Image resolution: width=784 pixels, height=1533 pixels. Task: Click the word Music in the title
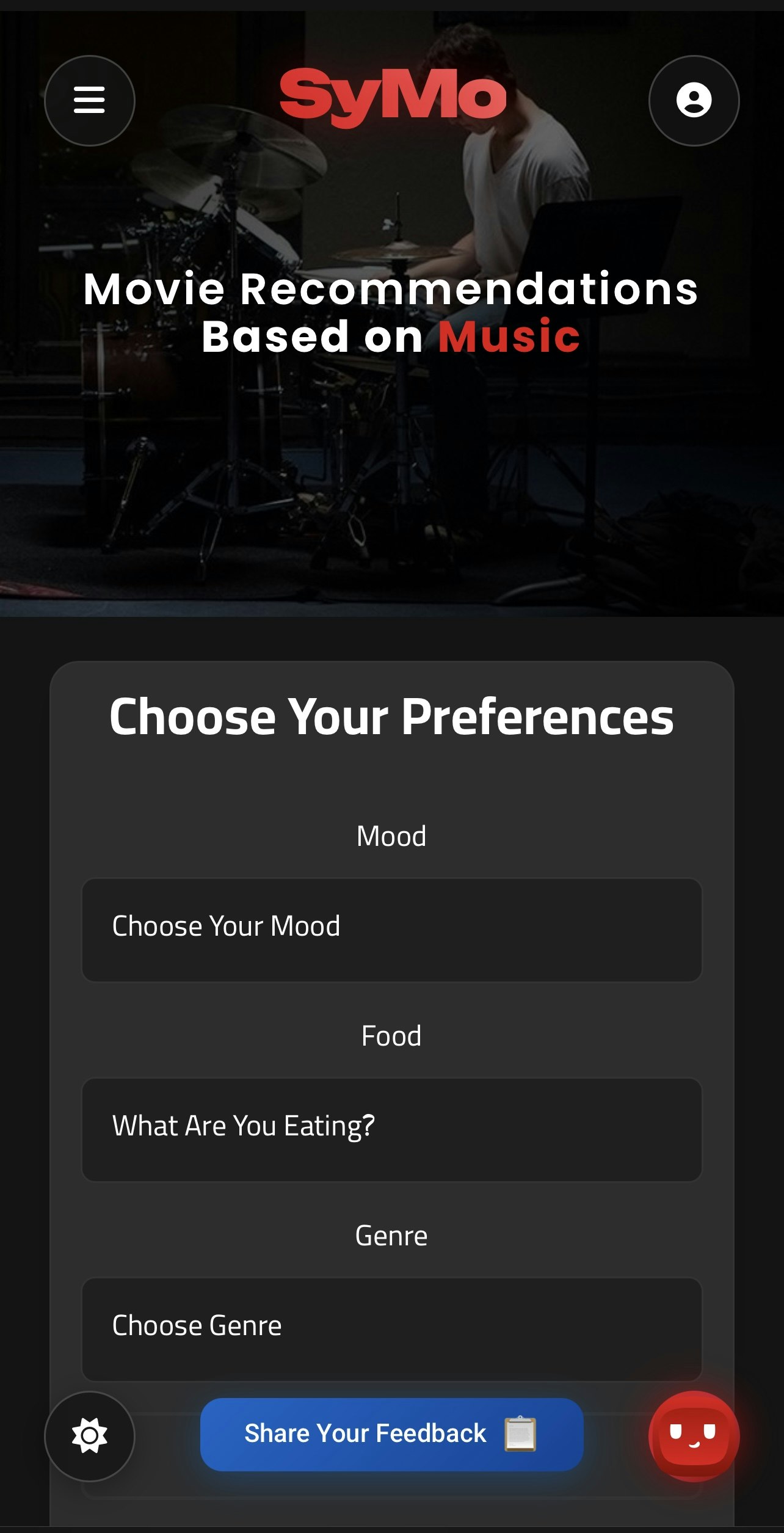(509, 335)
